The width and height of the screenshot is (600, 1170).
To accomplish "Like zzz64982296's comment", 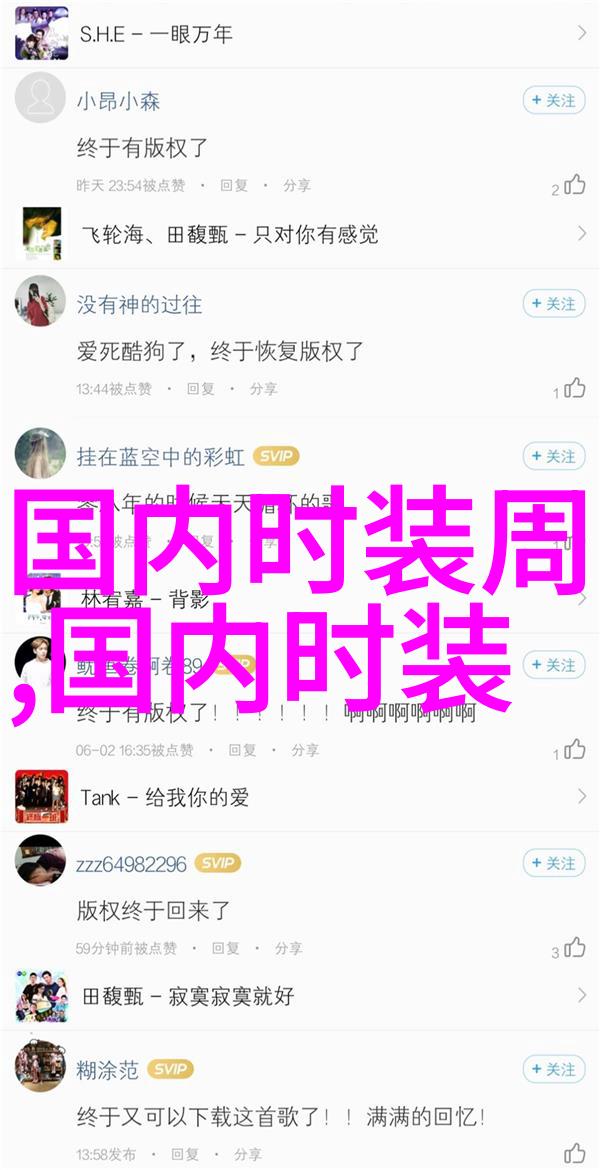I will pyautogui.click(x=574, y=948).
